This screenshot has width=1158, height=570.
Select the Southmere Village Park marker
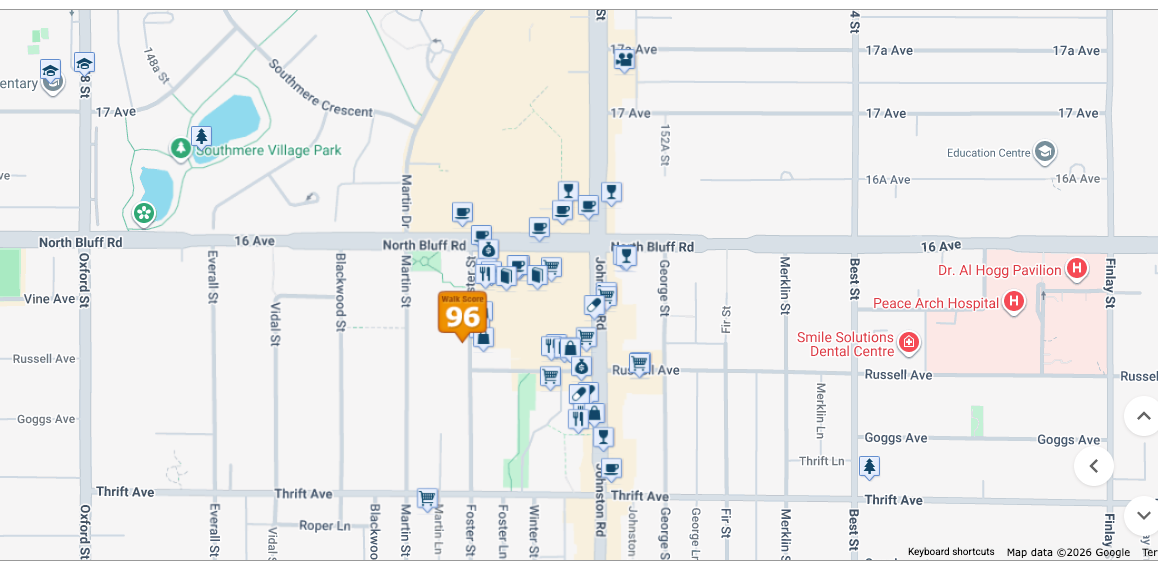click(181, 149)
